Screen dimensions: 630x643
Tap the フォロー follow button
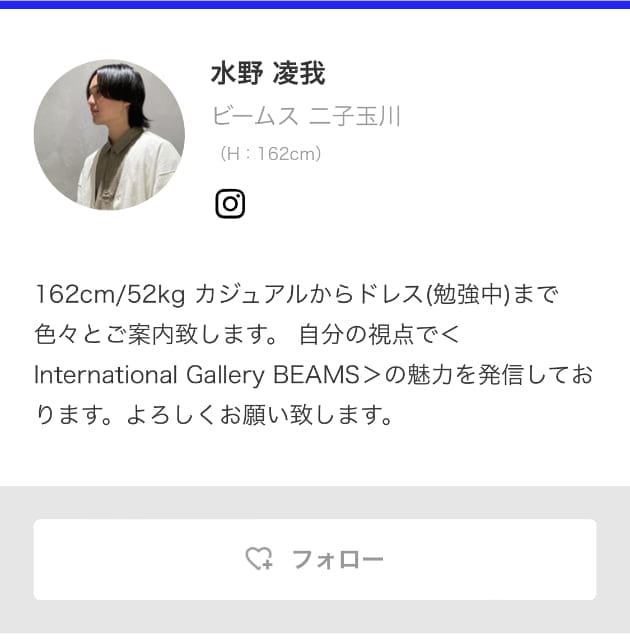[x=315, y=559]
